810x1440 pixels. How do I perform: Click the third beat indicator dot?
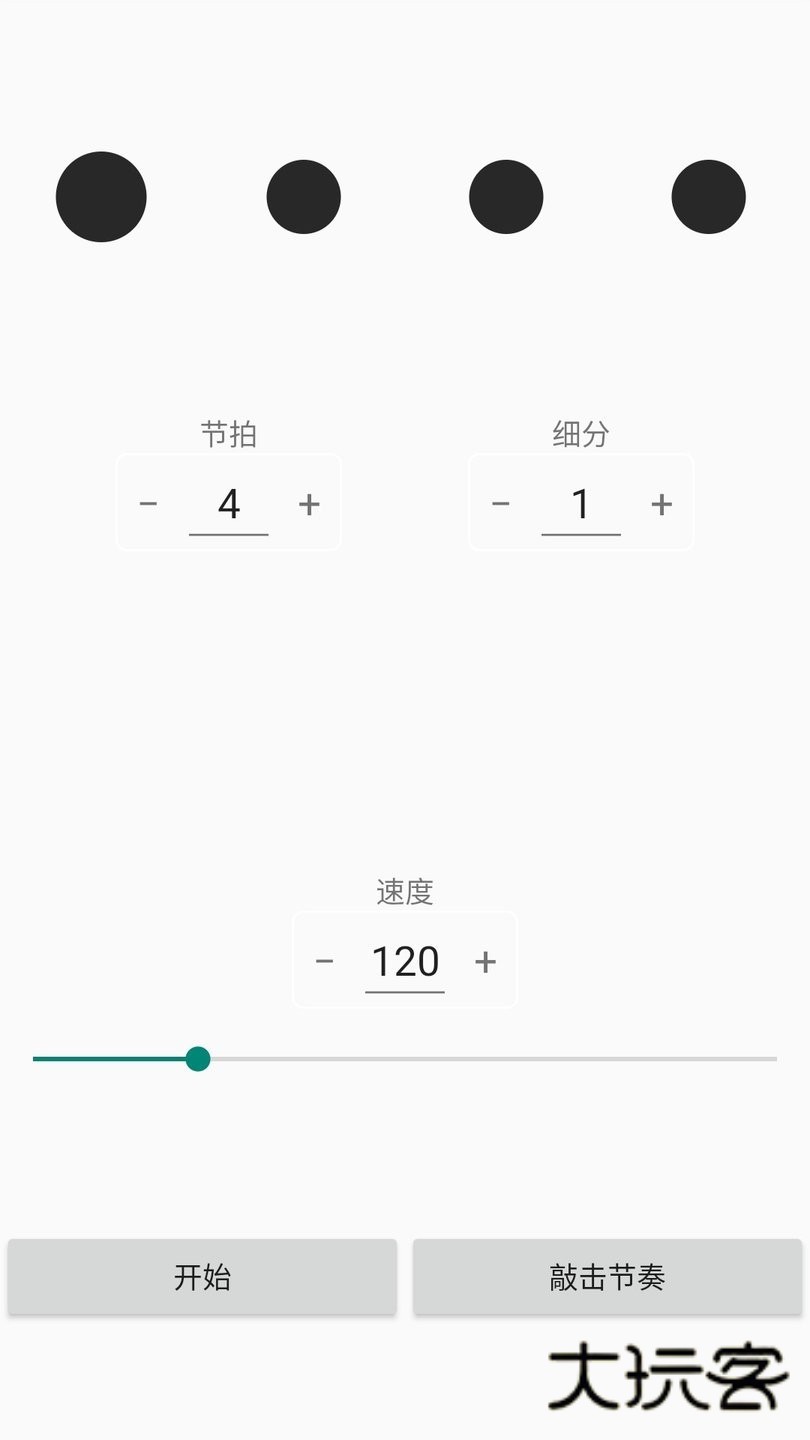(506, 196)
